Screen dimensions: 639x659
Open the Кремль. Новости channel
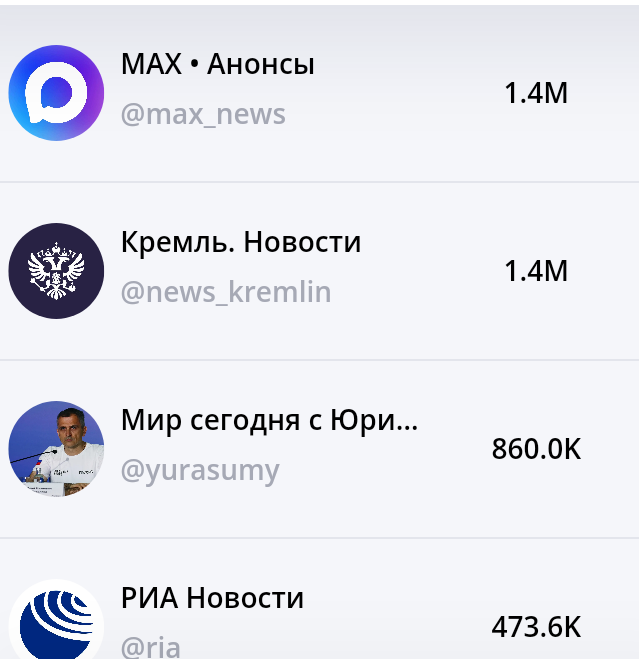click(241, 243)
